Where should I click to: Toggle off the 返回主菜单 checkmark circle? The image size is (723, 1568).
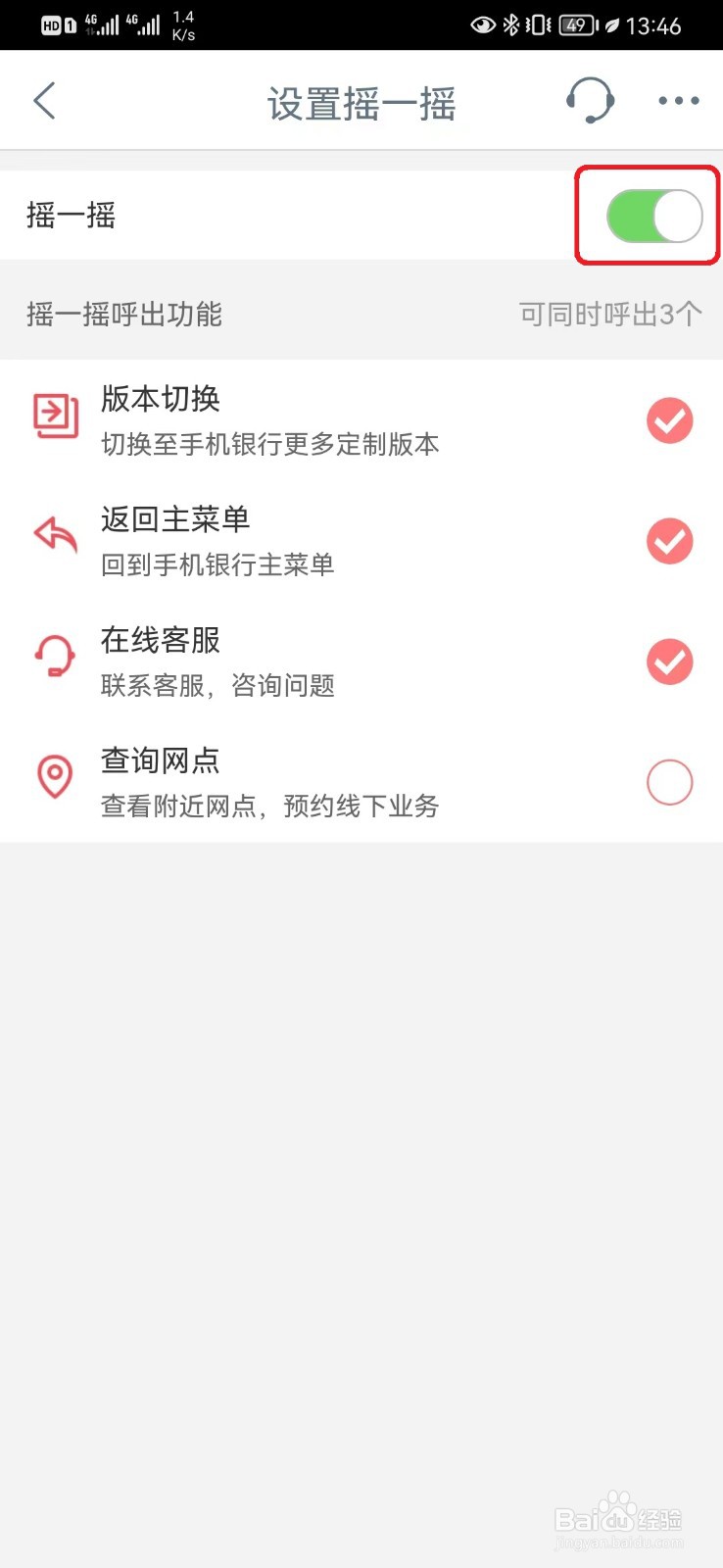coord(669,540)
